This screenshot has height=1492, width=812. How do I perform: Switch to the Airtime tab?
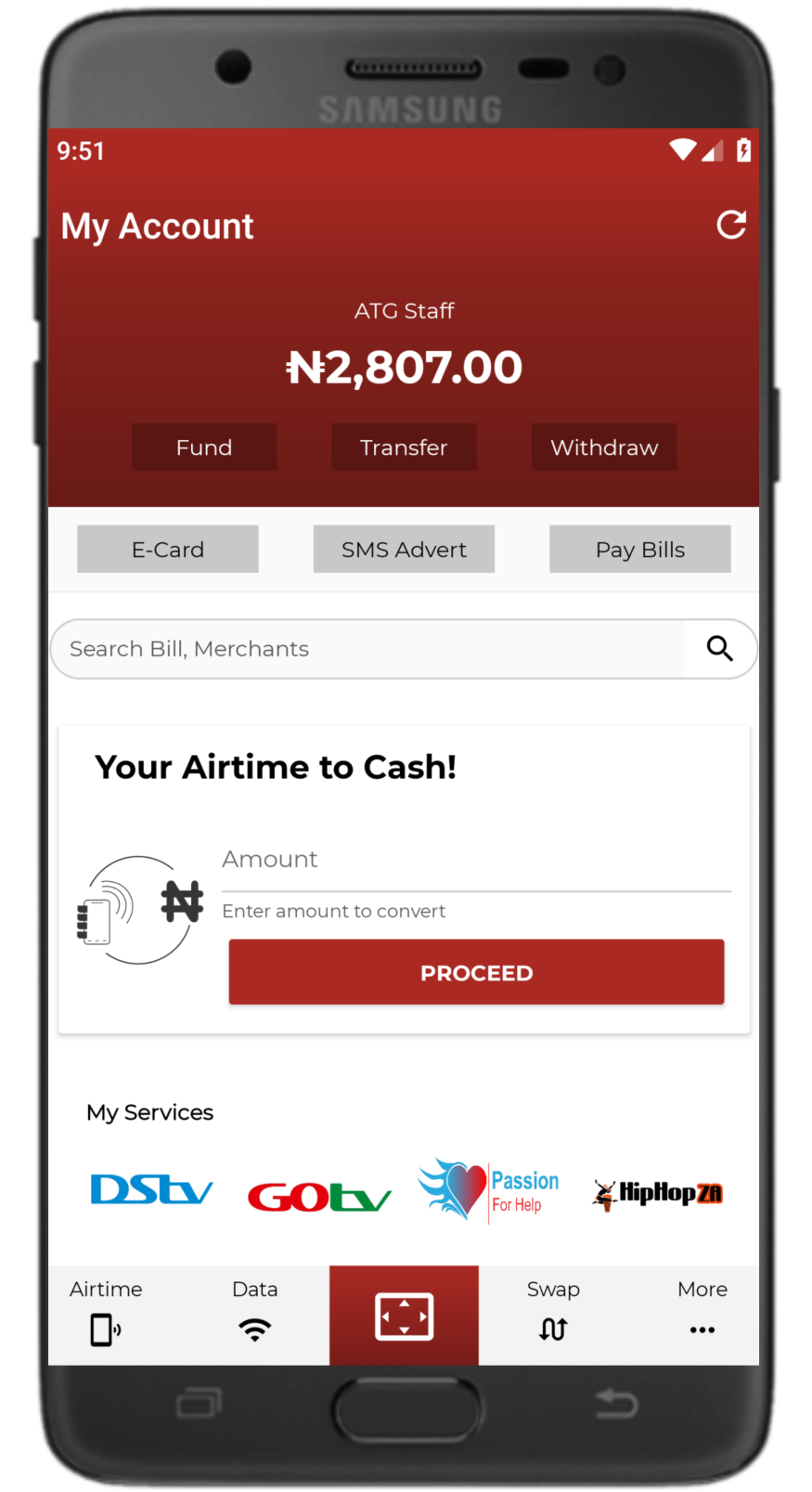tap(106, 1314)
